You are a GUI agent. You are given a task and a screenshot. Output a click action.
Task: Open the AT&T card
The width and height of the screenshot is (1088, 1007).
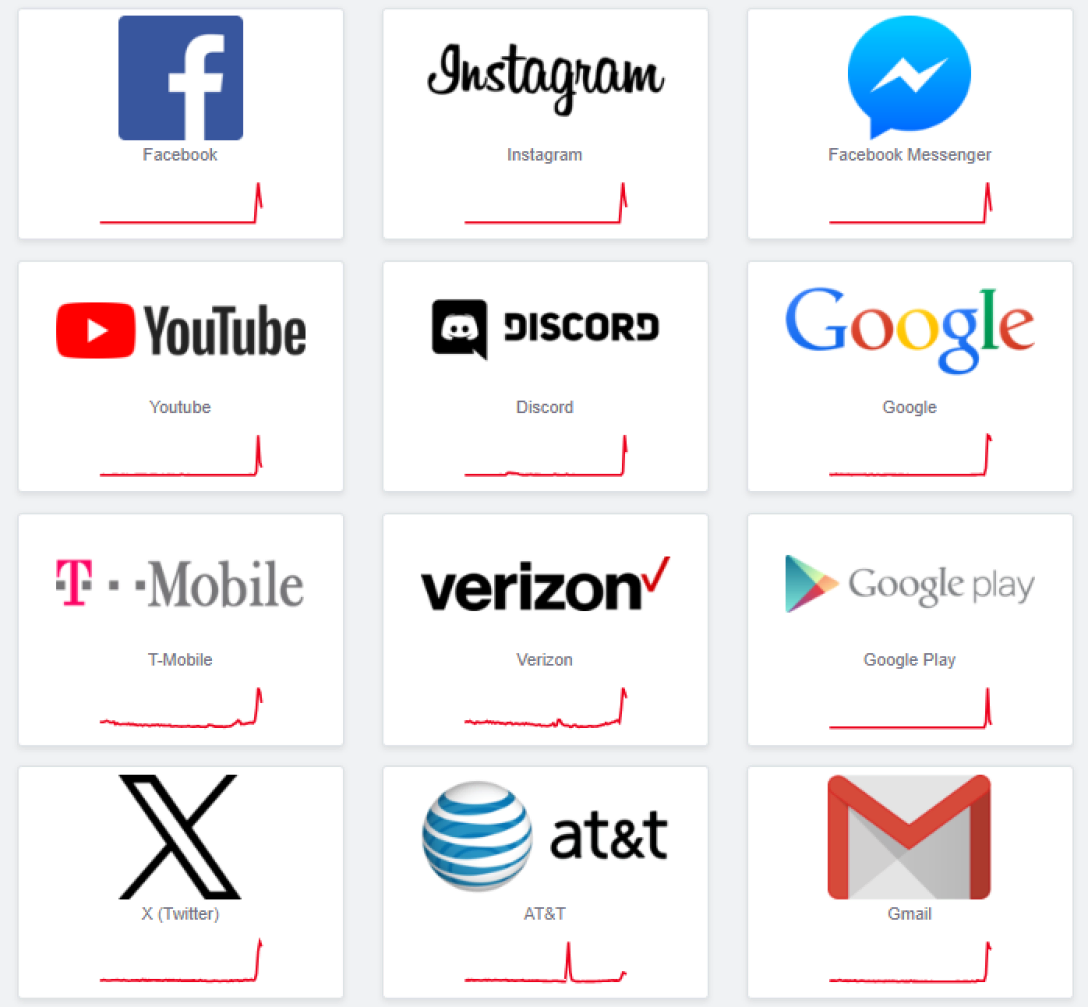545,881
